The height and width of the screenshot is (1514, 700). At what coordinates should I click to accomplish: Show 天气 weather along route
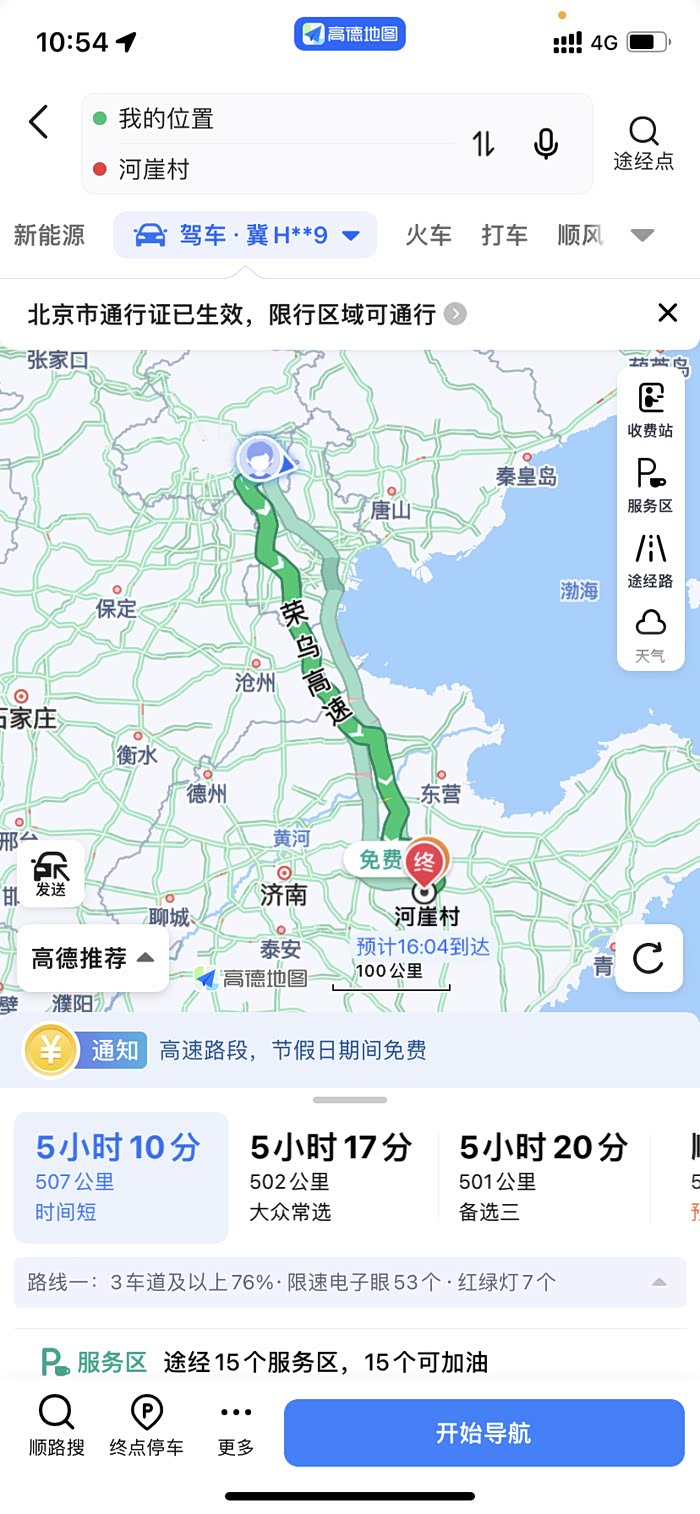click(650, 635)
